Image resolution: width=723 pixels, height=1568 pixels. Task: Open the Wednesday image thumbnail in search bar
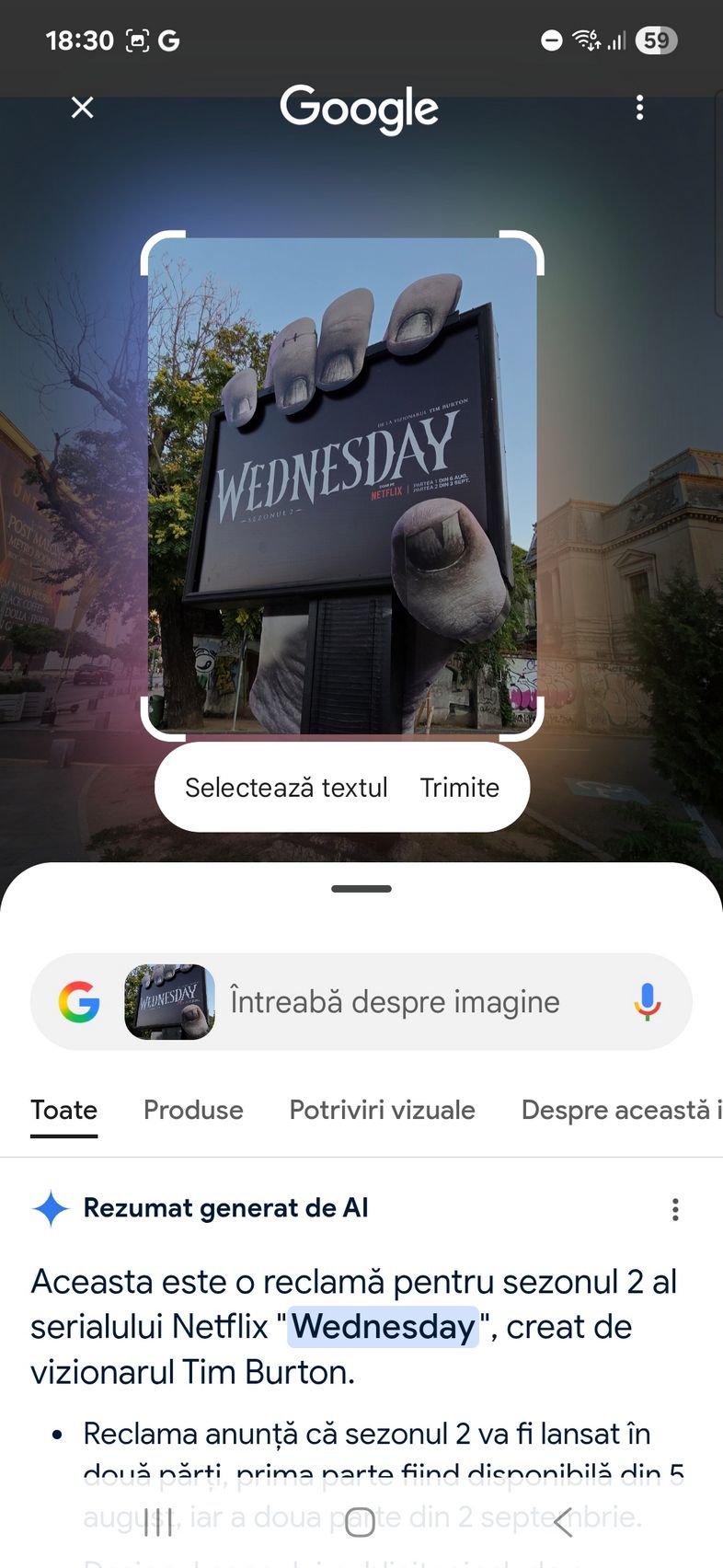point(169,1001)
